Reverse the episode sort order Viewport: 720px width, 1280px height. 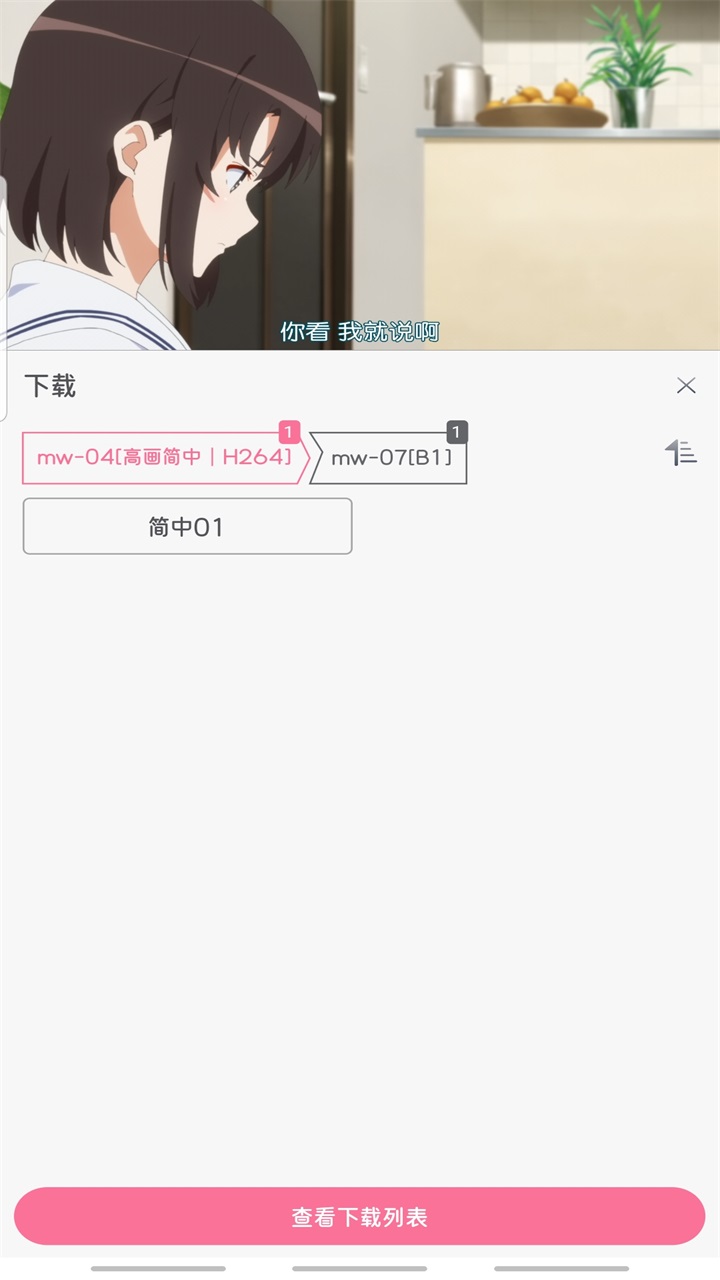point(680,453)
